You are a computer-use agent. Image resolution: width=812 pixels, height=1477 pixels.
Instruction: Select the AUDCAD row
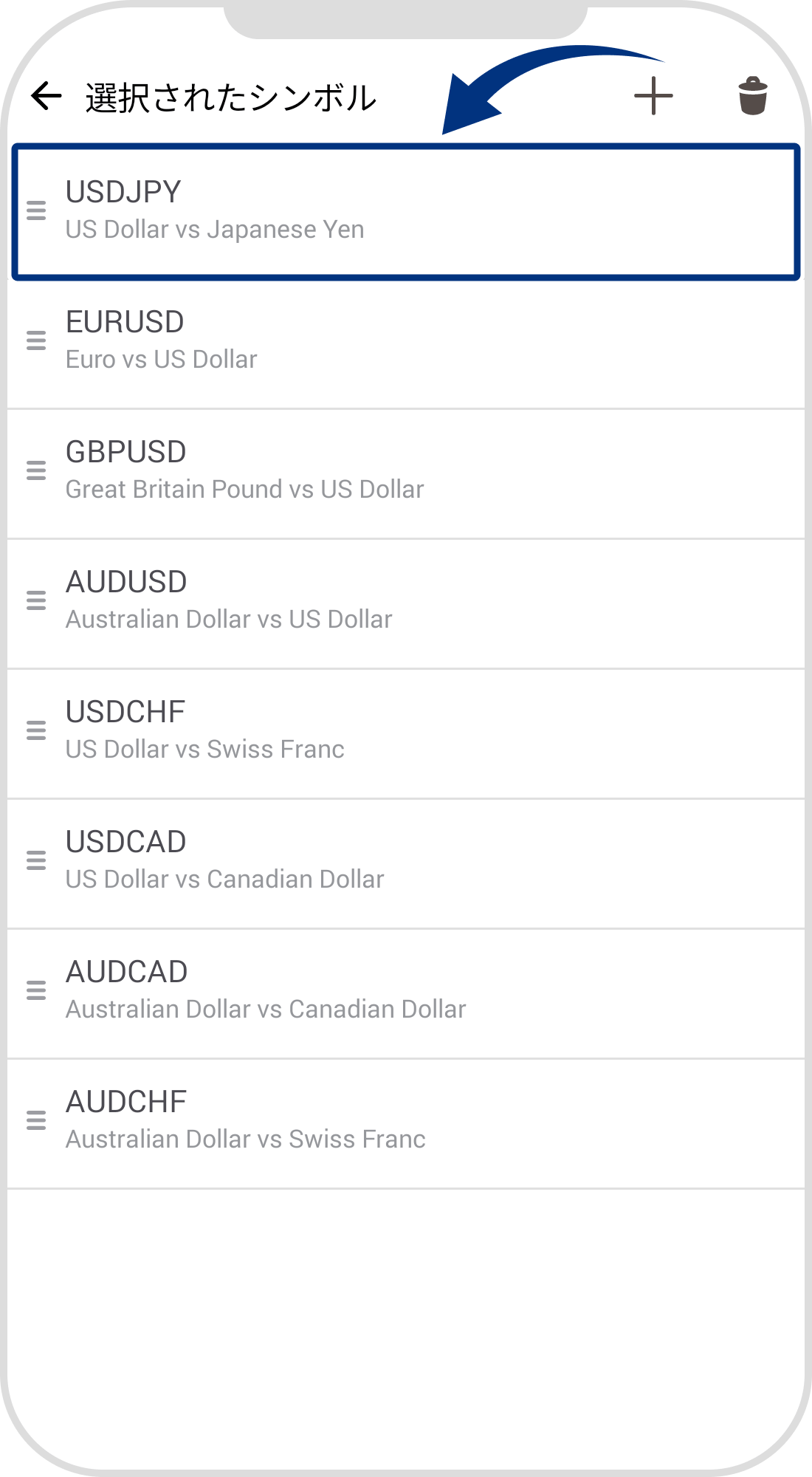[406, 991]
